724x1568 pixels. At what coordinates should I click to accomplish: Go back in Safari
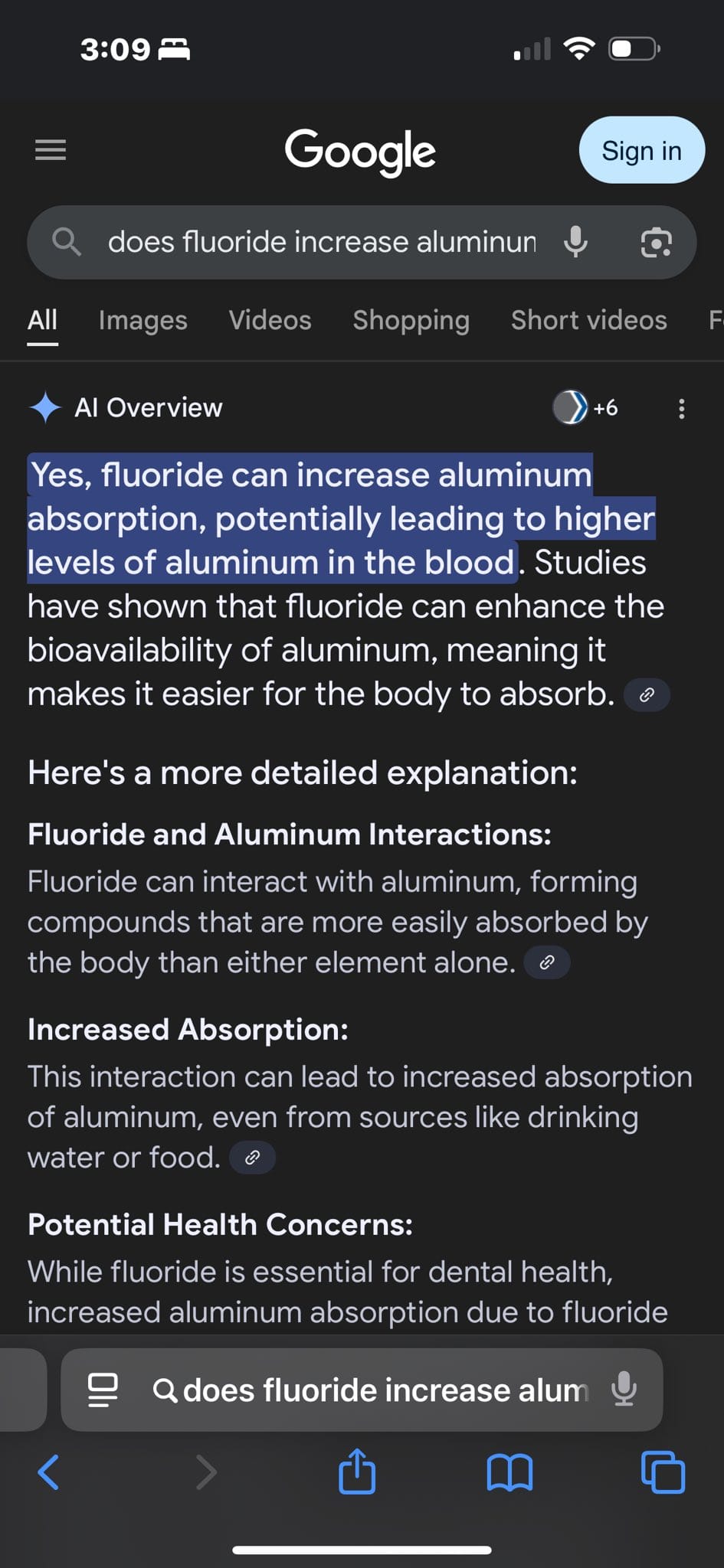(x=49, y=1472)
